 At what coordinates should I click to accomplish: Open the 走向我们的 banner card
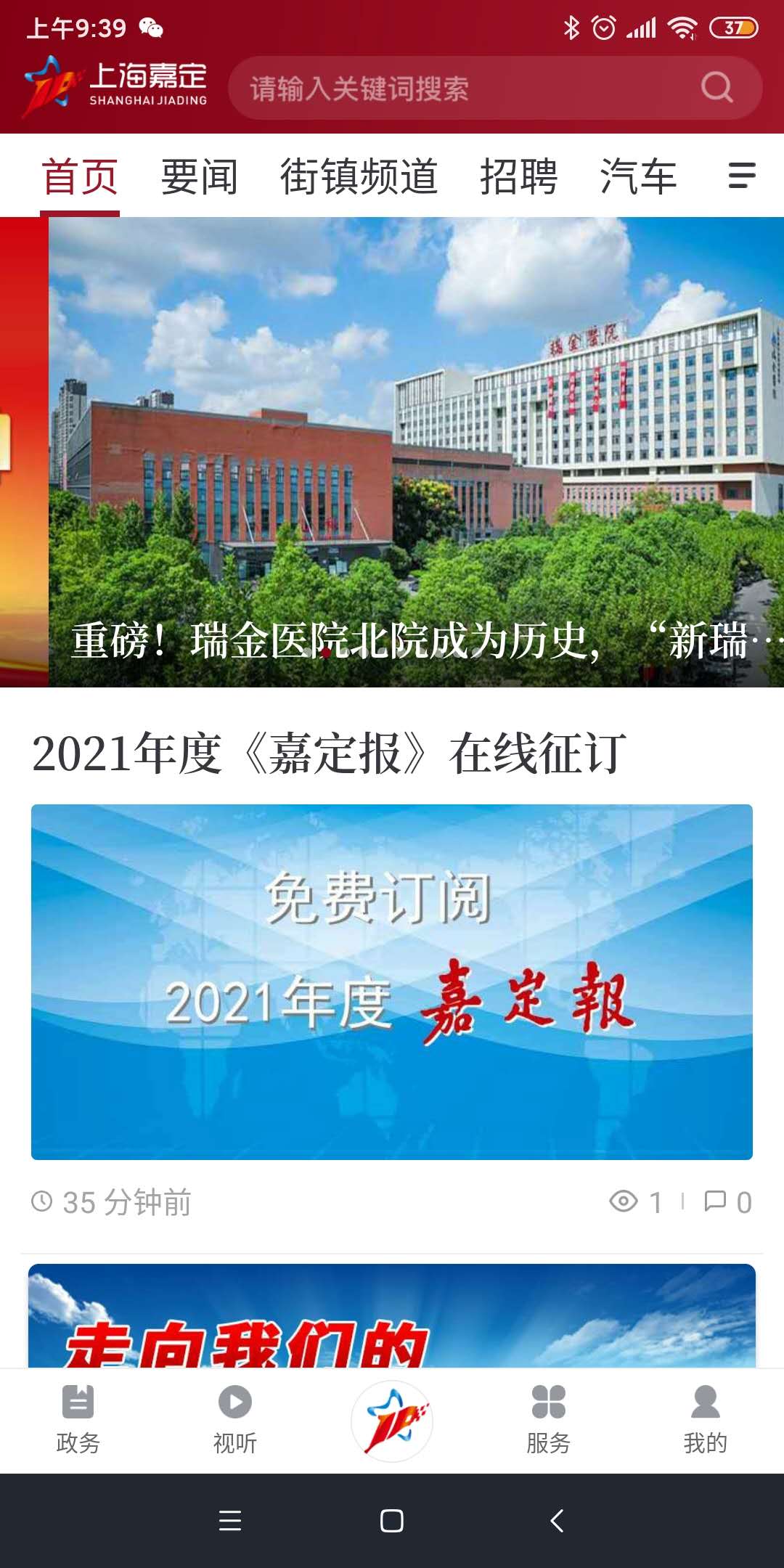(392, 1318)
